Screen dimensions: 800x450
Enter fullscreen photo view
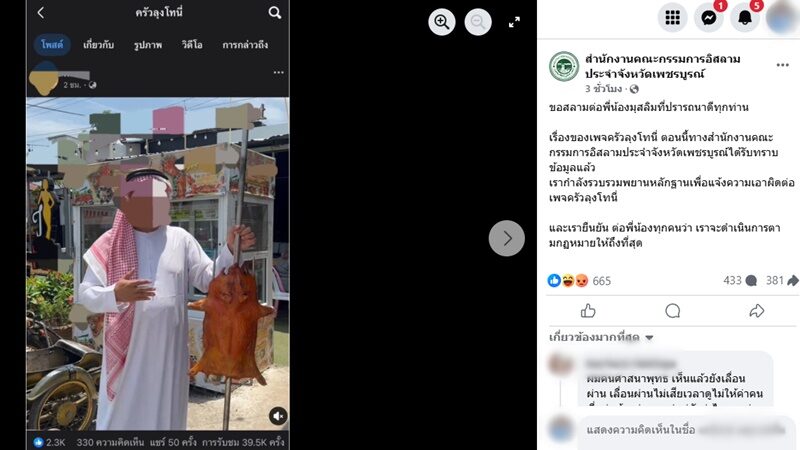[514, 22]
